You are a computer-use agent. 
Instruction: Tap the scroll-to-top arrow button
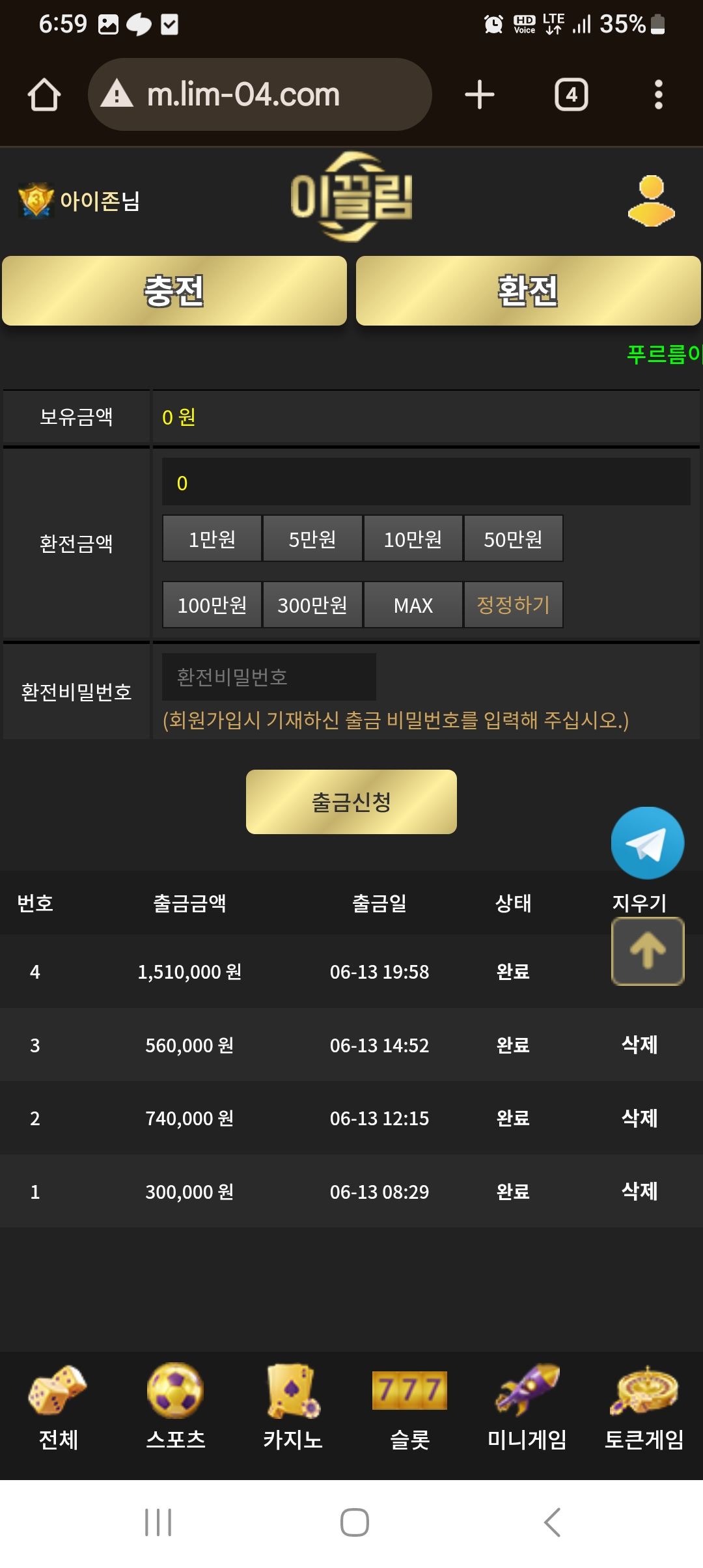648,951
